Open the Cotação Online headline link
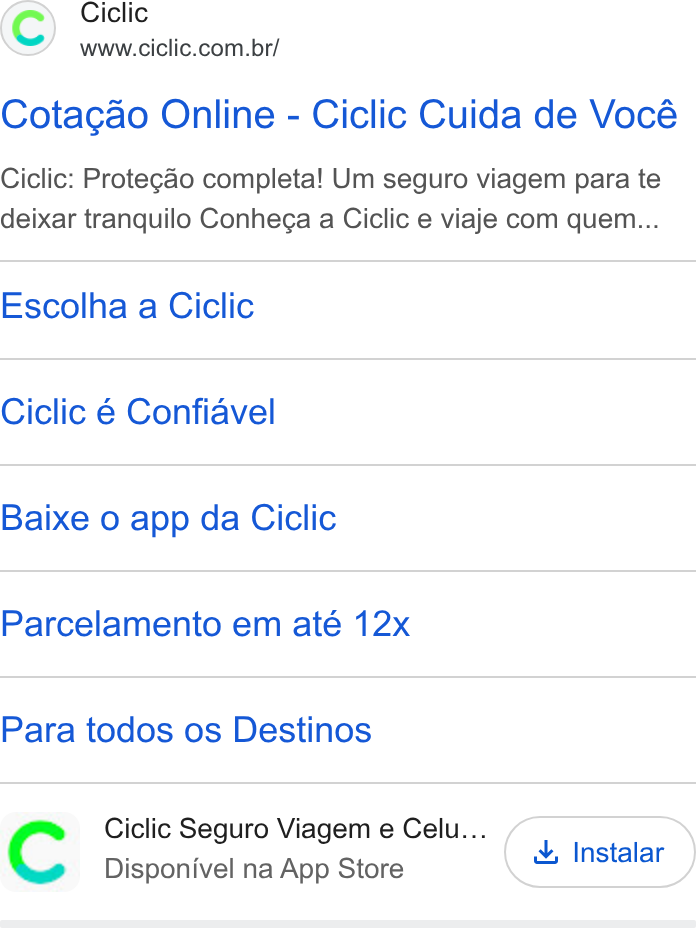 pyautogui.click(x=339, y=114)
